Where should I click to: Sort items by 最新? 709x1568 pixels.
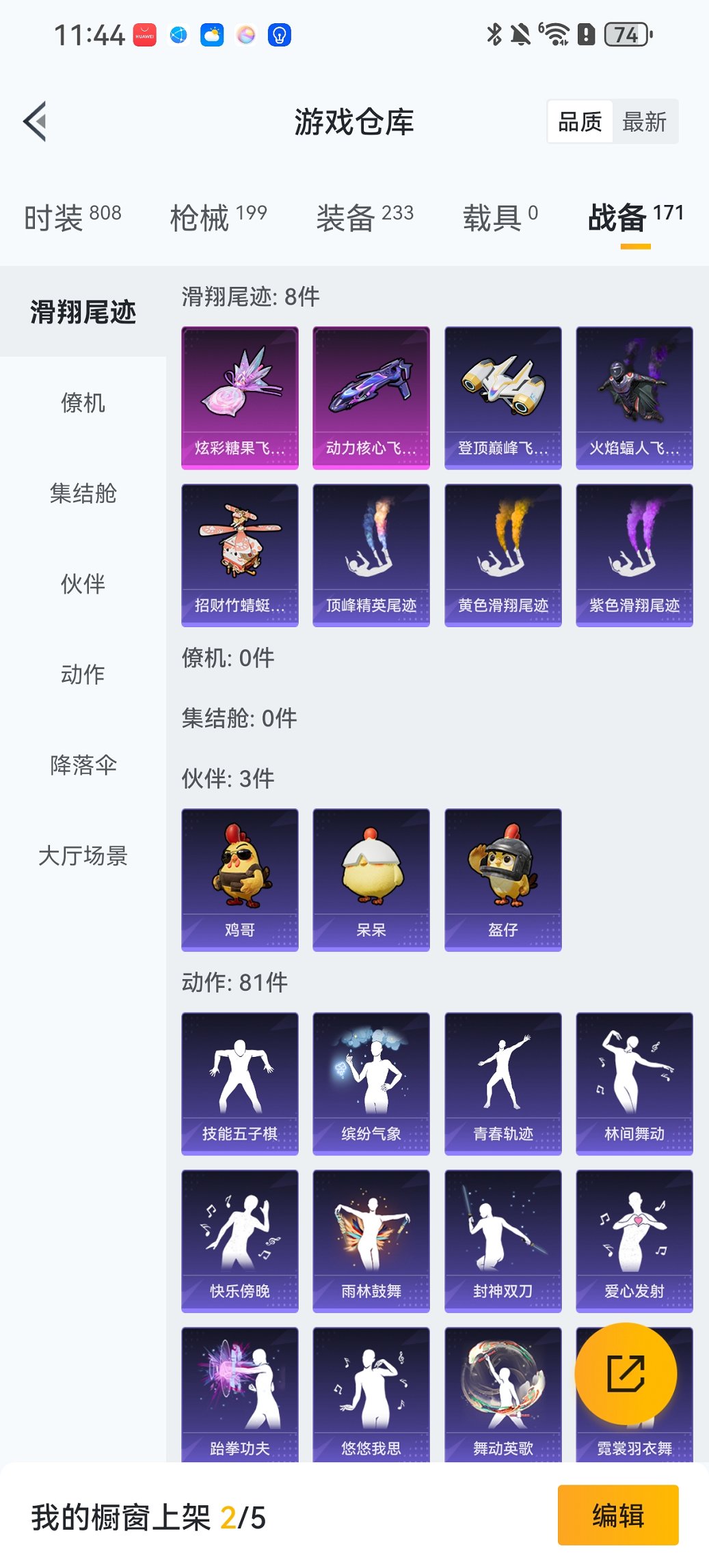point(644,122)
